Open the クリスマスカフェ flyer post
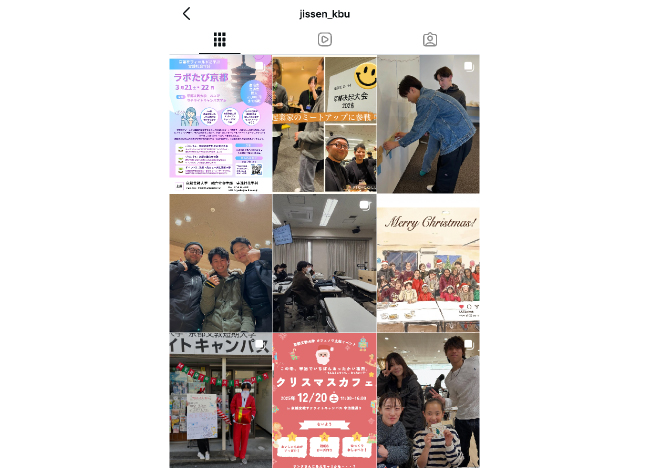 [325, 402]
